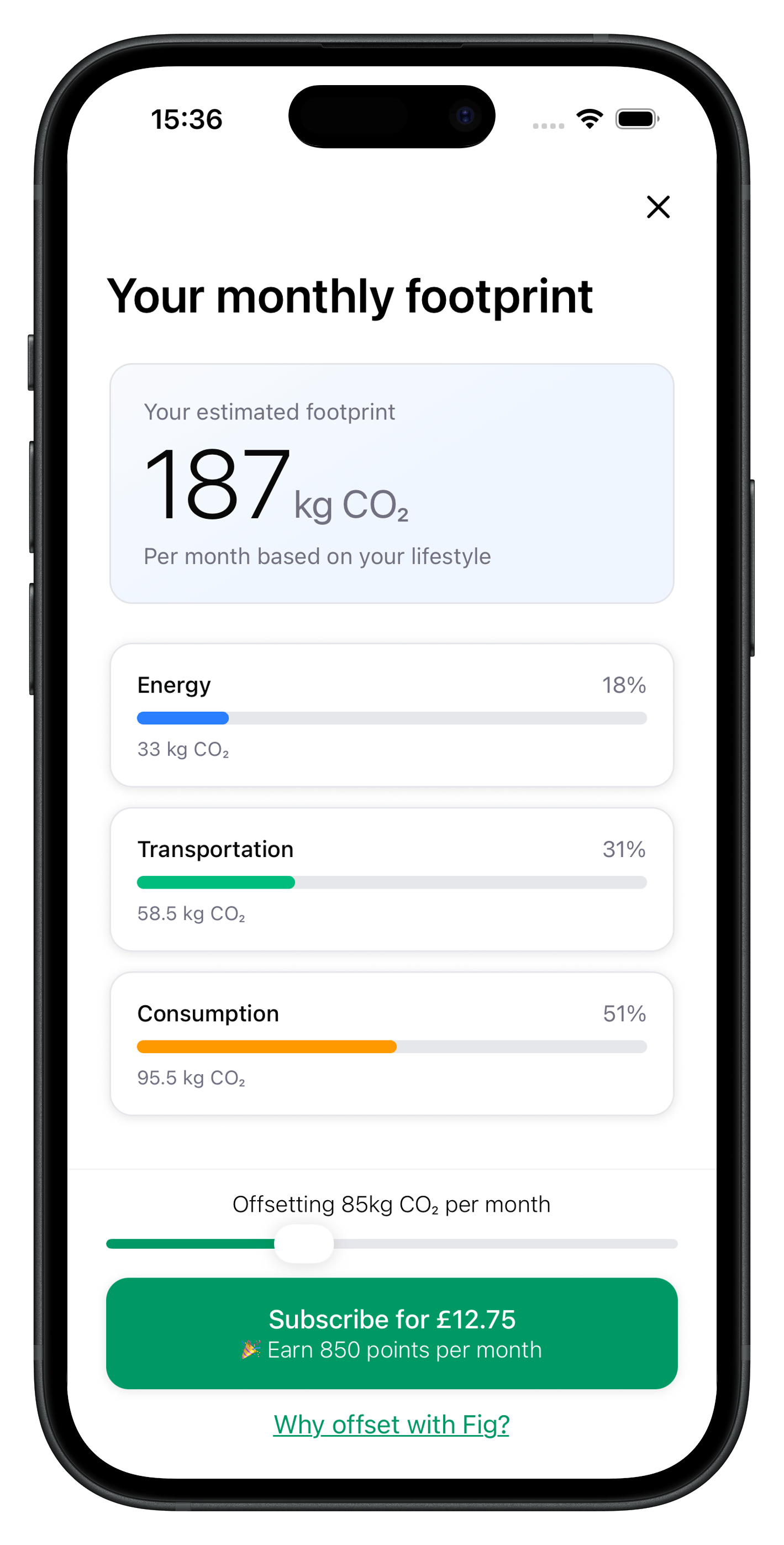Tap the offset amount slider handle
This screenshot has width=784, height=1545.
[x=303, y=1244]
